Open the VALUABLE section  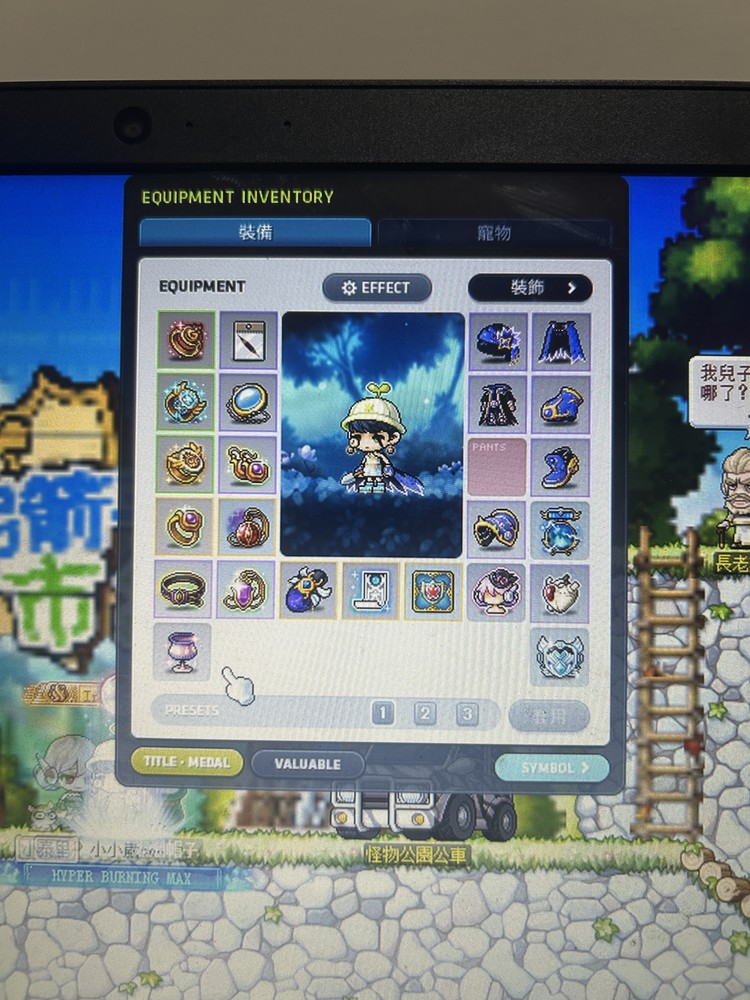(307, 764)
